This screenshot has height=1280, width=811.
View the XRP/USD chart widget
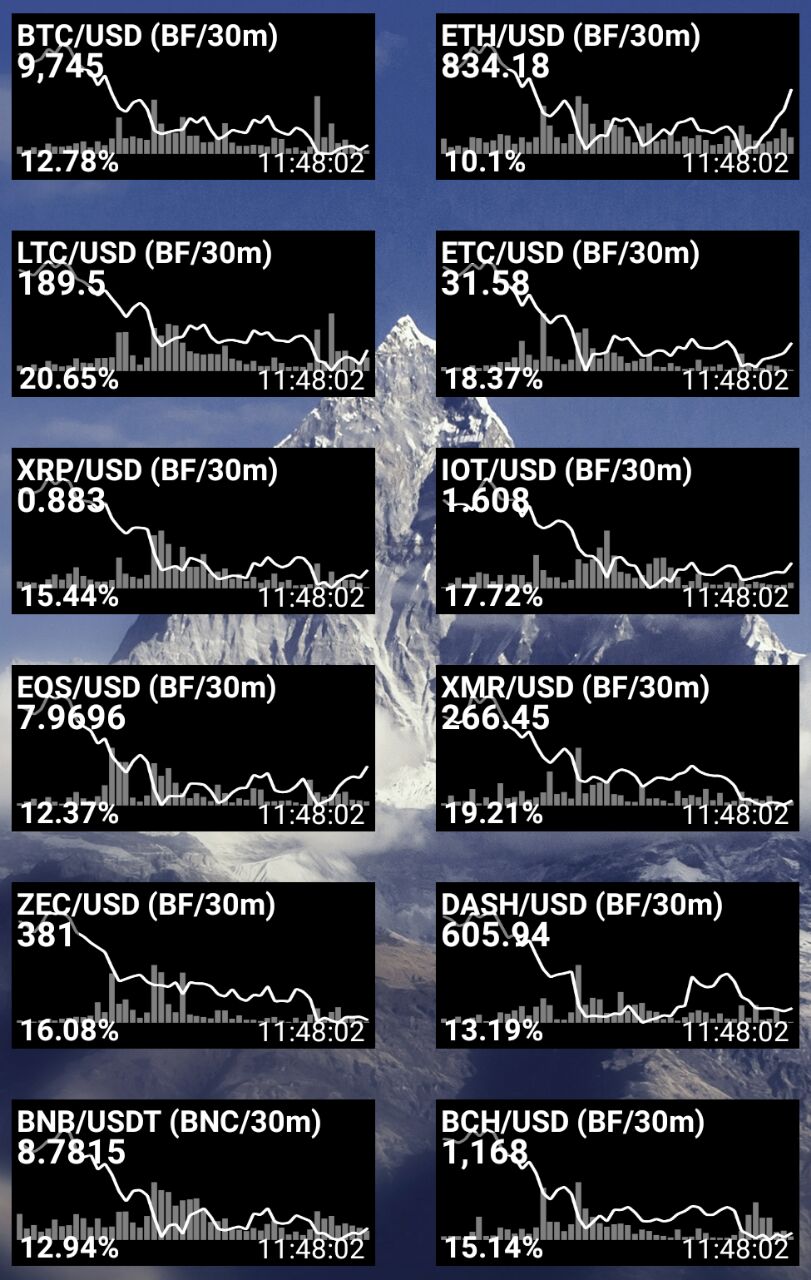click(193, 531)
